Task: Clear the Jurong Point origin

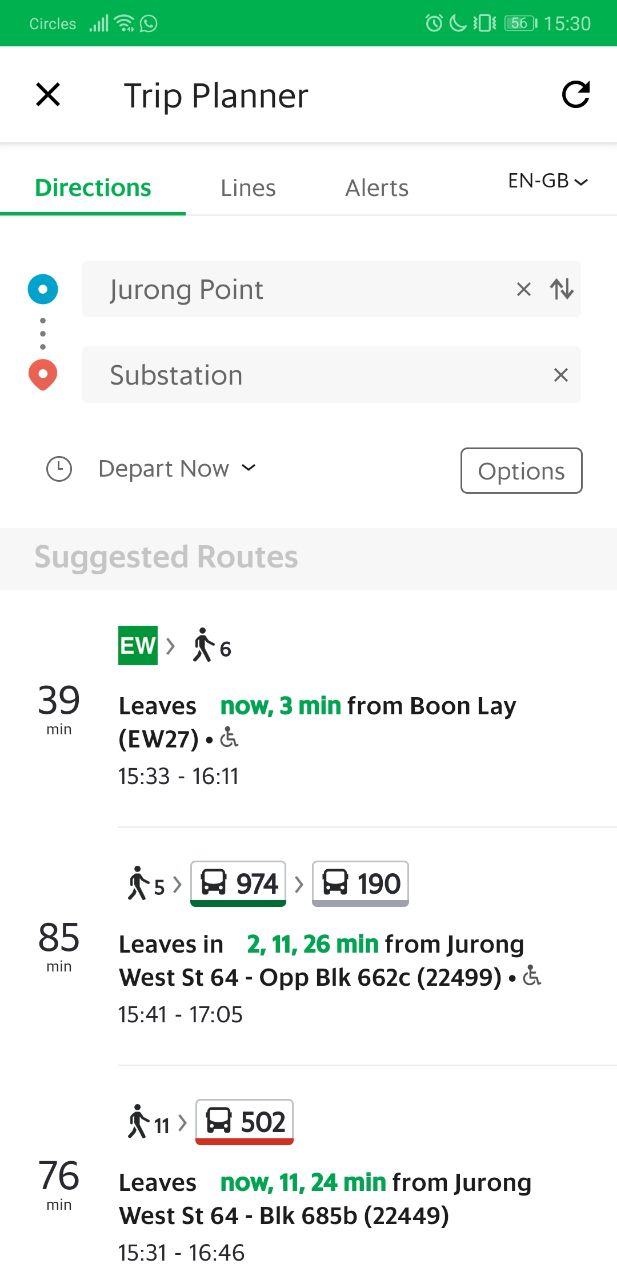Action: pos(523,290)
